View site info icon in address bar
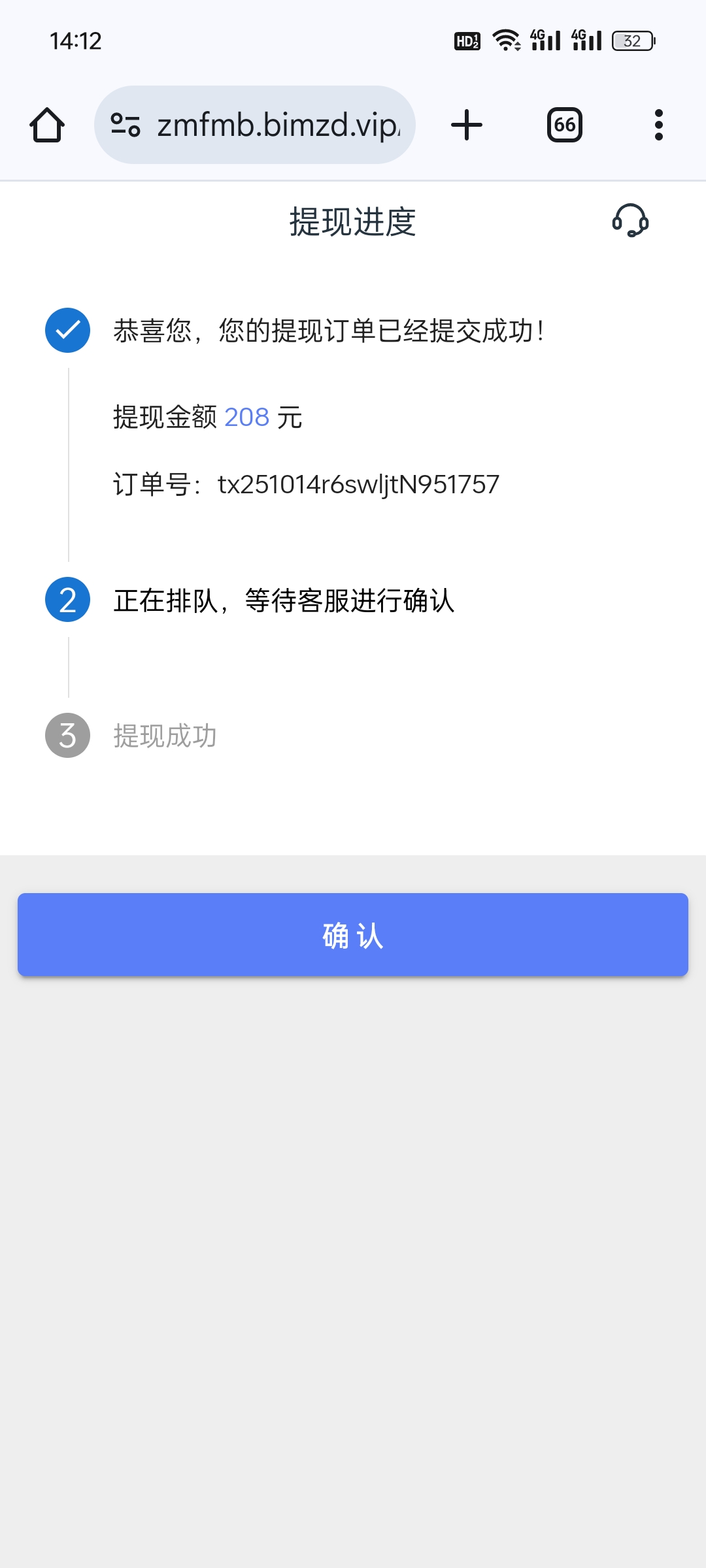 pos(126,125)
